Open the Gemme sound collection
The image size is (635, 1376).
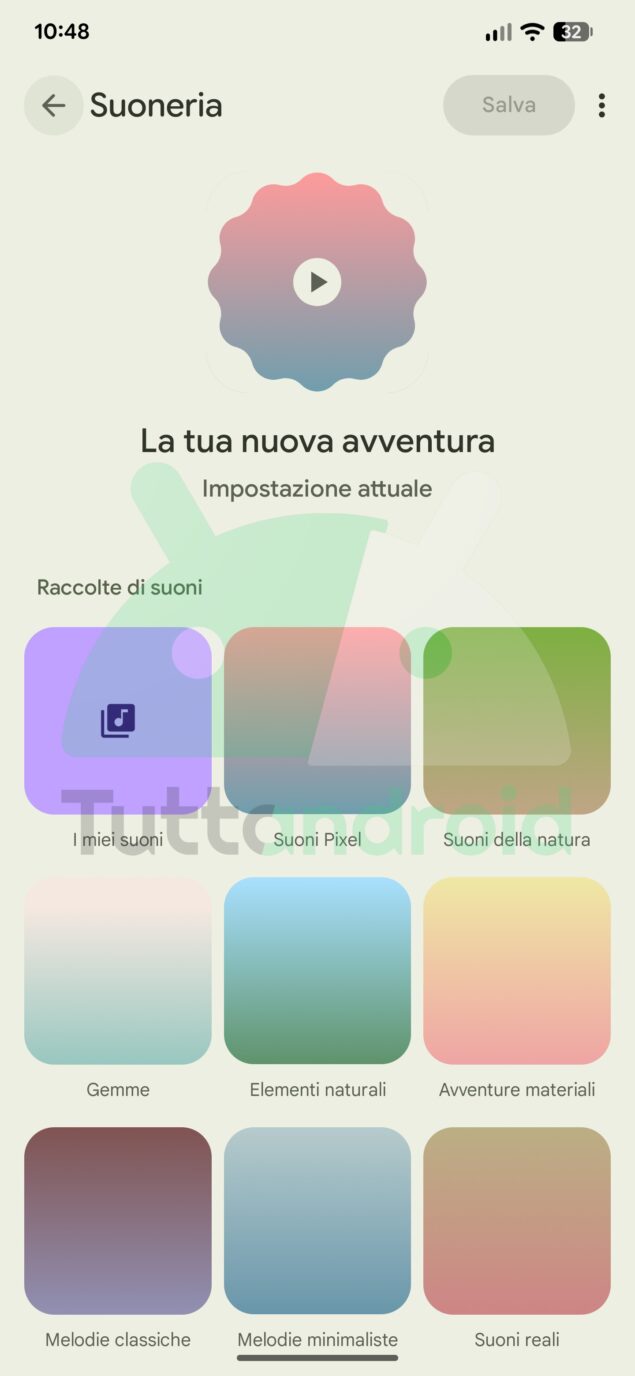coord(118,970)
